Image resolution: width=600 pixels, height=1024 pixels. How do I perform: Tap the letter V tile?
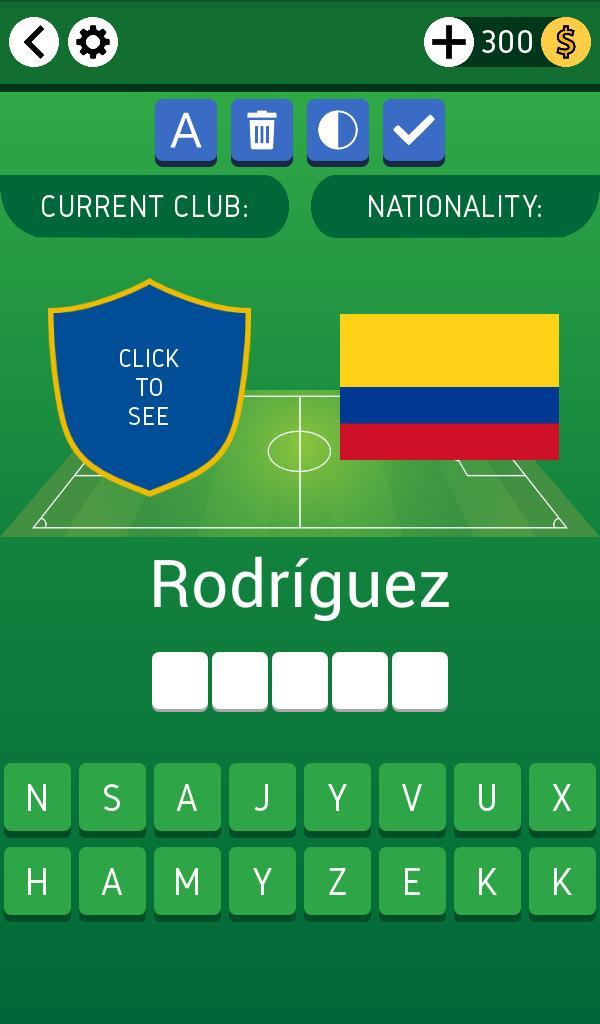(x=412, y=797)
